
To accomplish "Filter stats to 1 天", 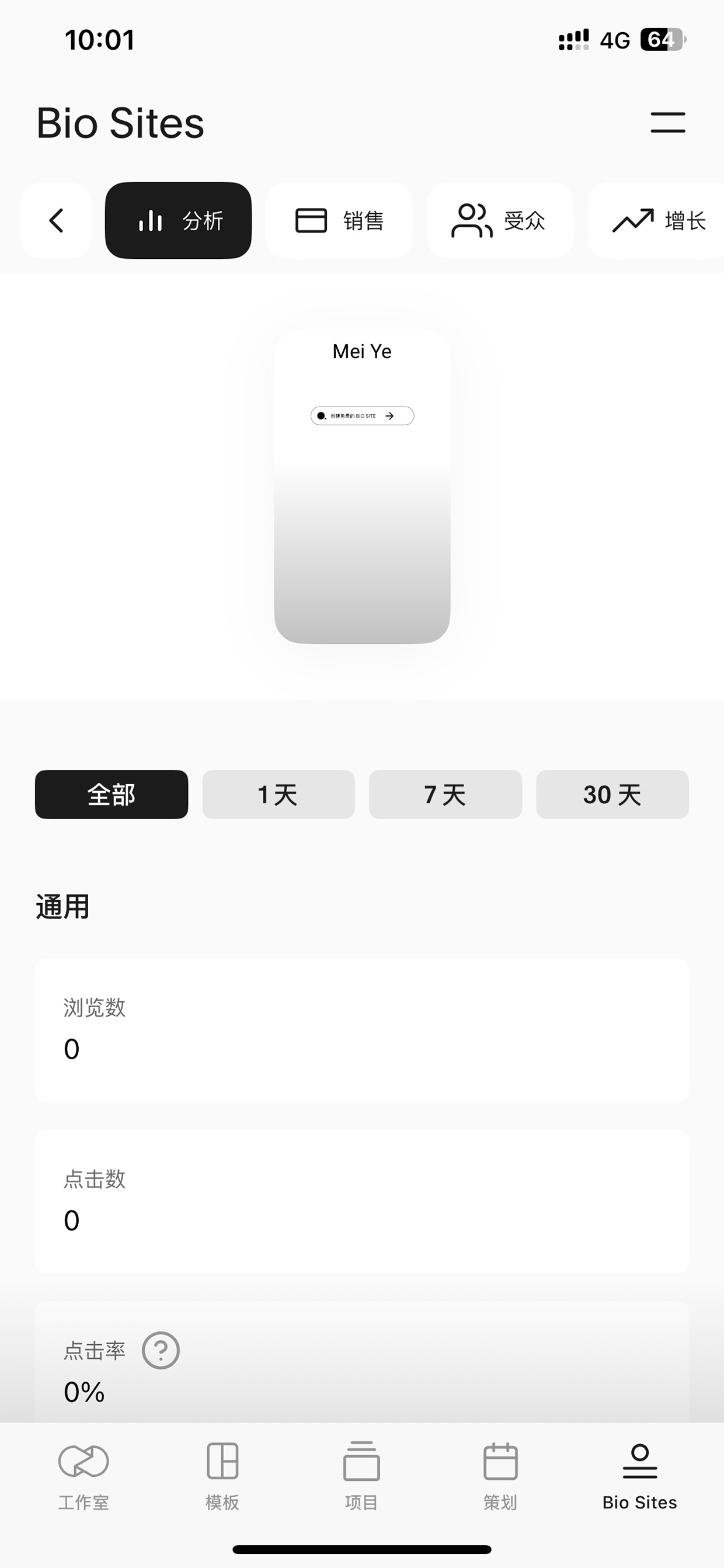I will click(279, 795).
